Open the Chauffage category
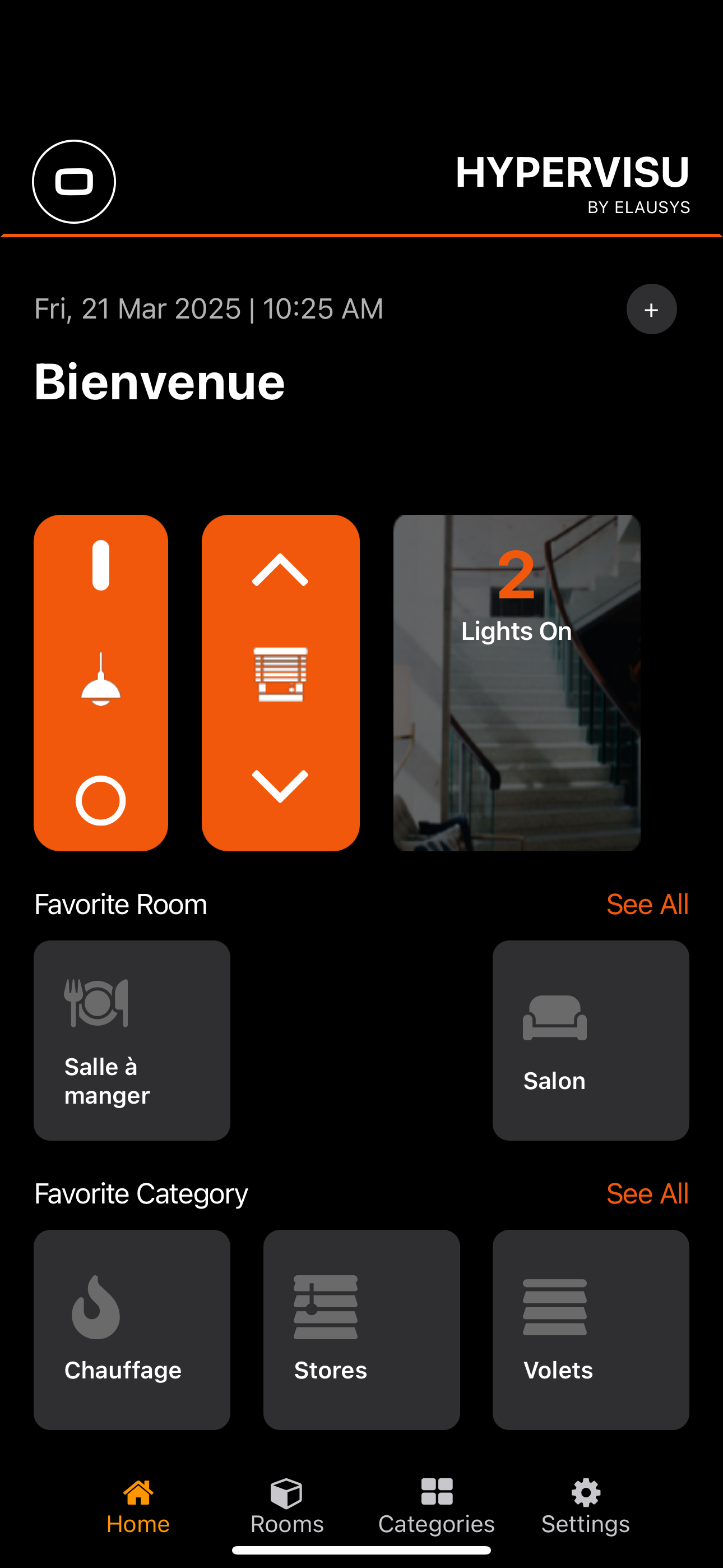The width and height of the screenshot is (723, 1568). tap(132, 1330)
